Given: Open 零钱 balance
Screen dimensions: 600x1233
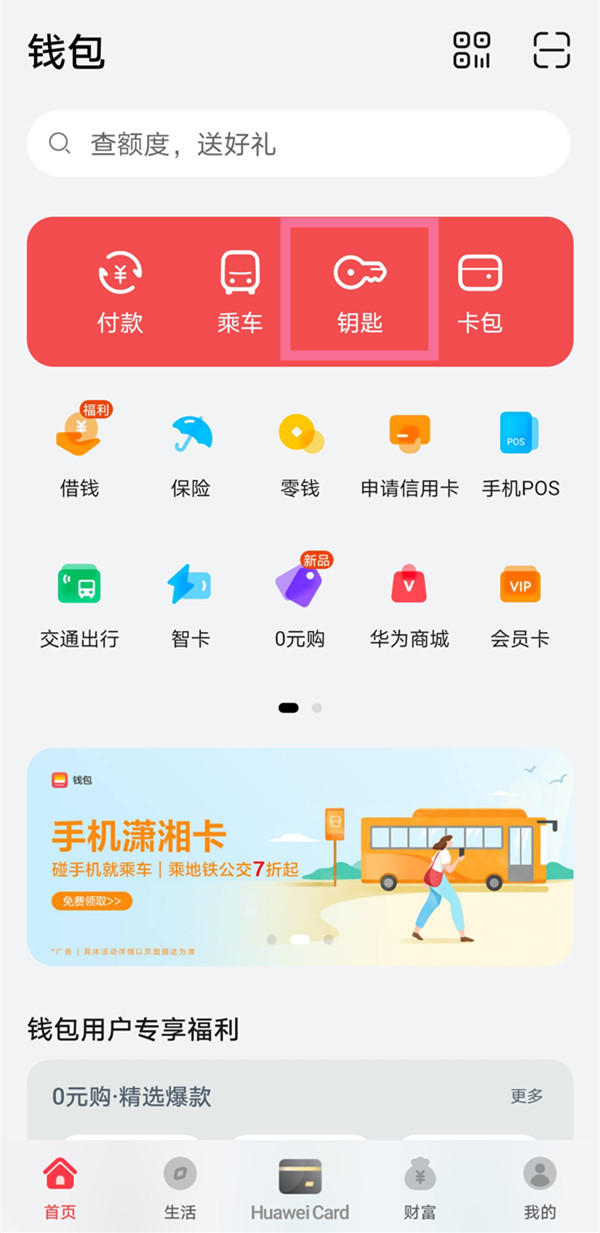Looking at the screenshot, I should click(300, 451).
